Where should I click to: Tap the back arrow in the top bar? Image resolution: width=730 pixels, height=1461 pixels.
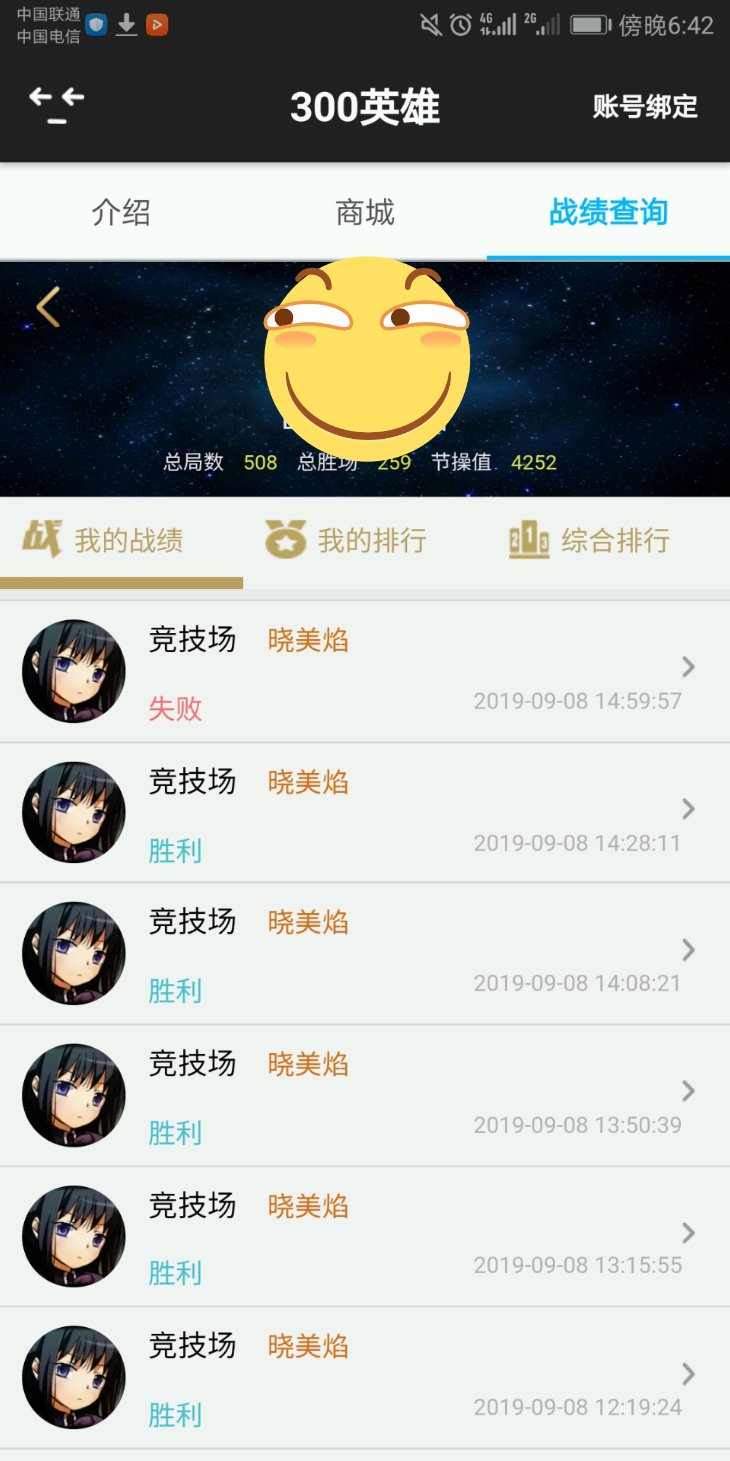[56, 106]
